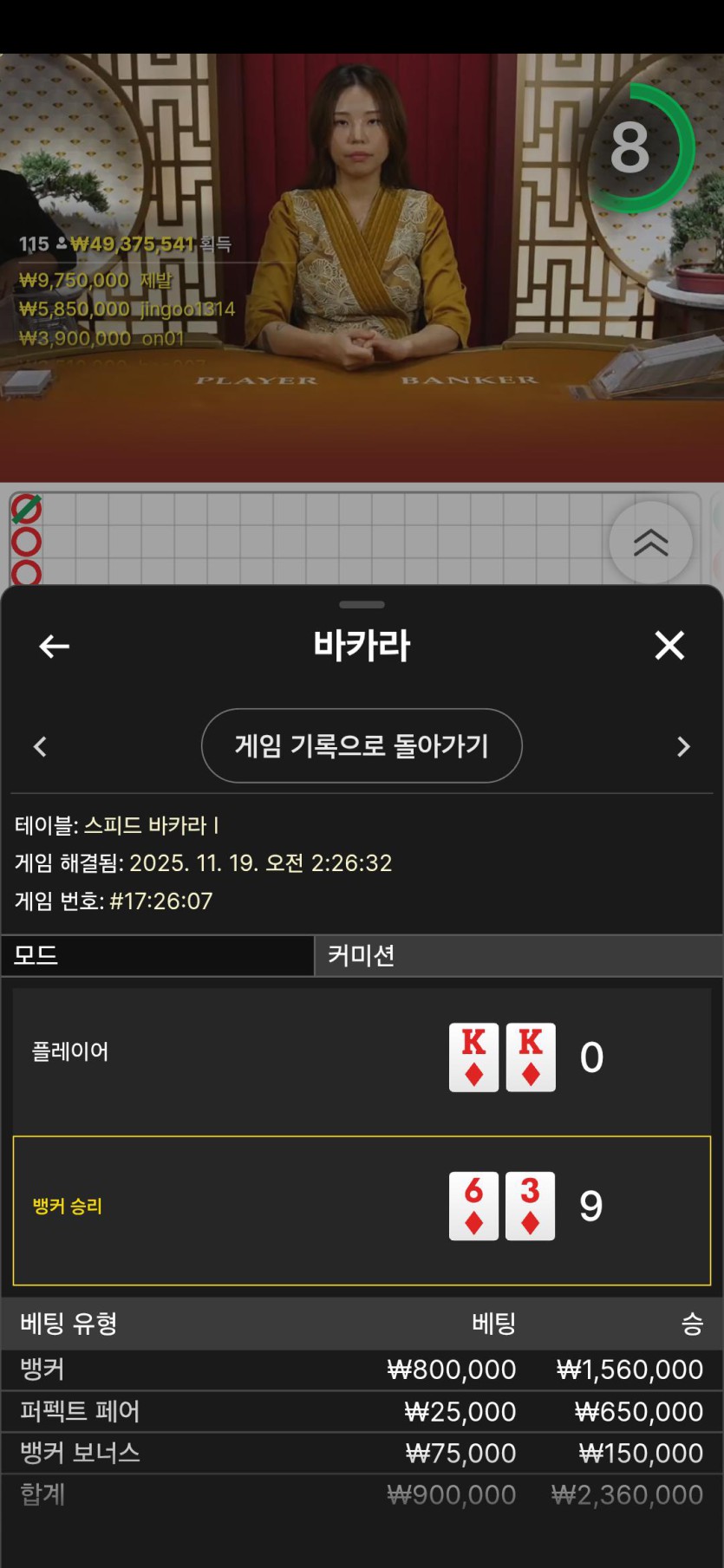The height and width of the screenshot is (1568, 724).
Task: Close the 바카라 history panel
Action: [x=669, y=645]
